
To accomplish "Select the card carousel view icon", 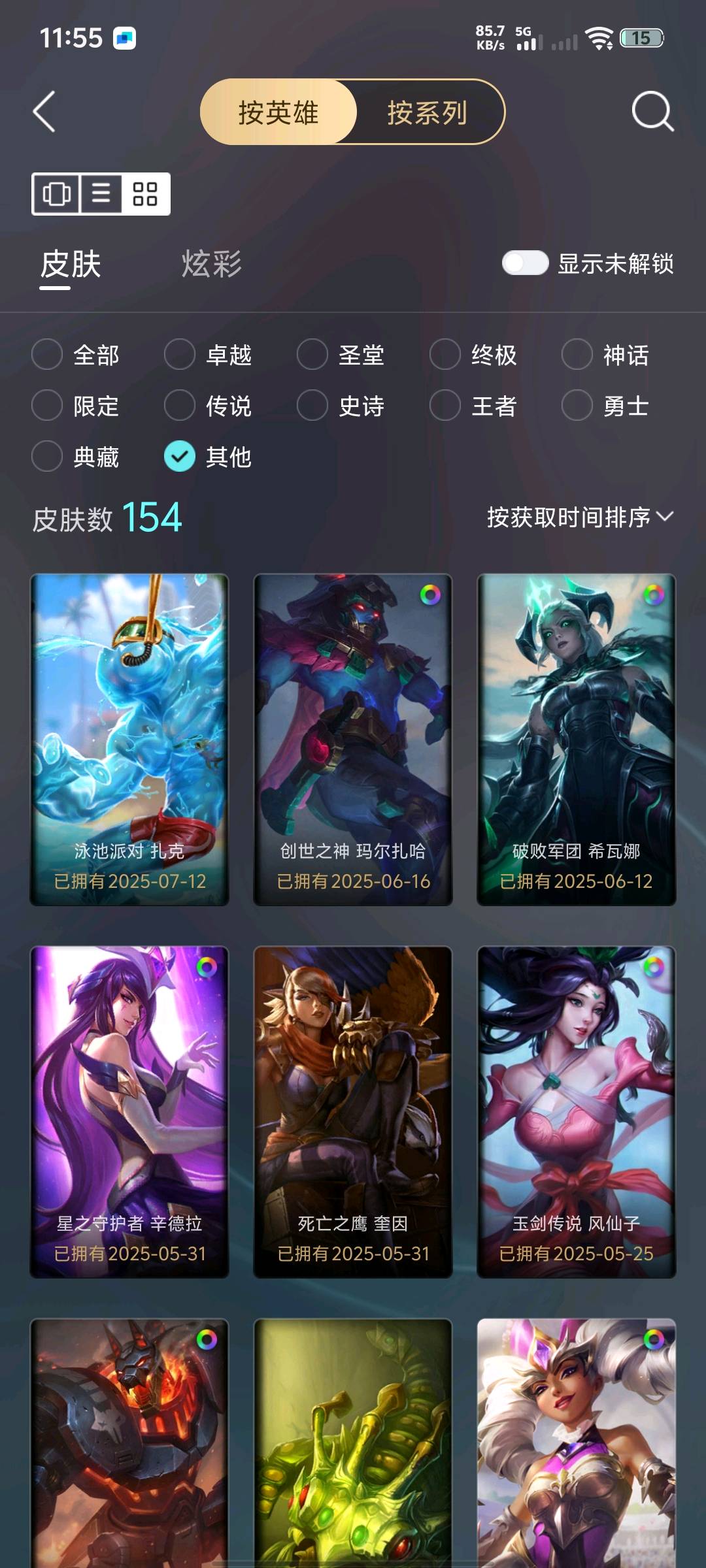I will (56, 193).
